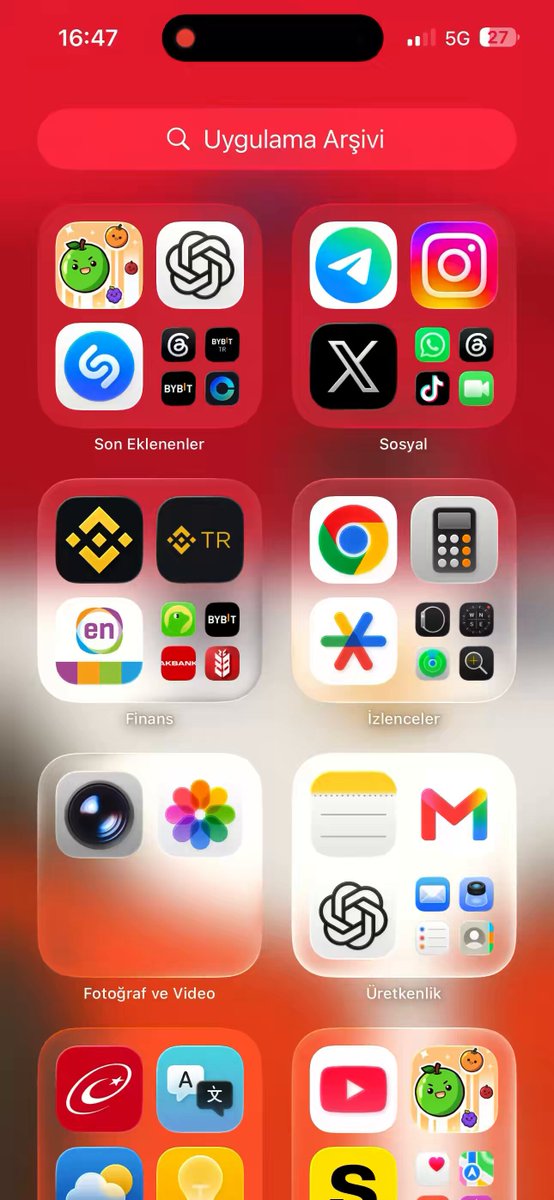Open the Translate app
This screenshot has height=1200, width=554.
(x=200, y=1089)
